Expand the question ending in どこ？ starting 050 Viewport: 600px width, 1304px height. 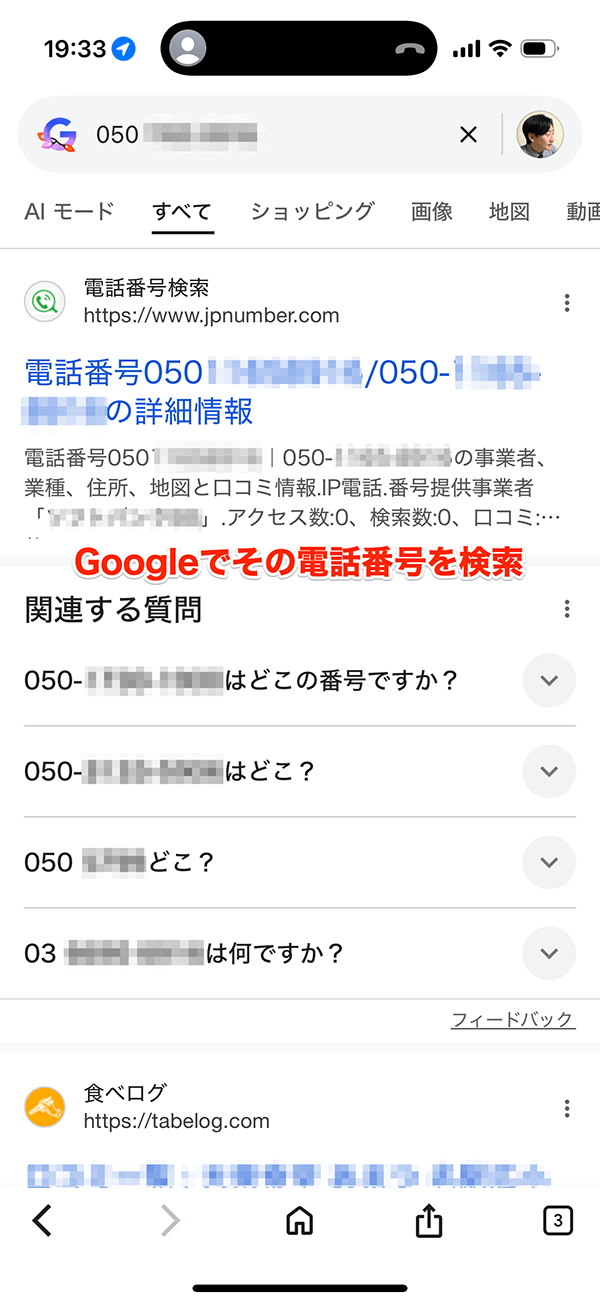click(x=549, y=862)
